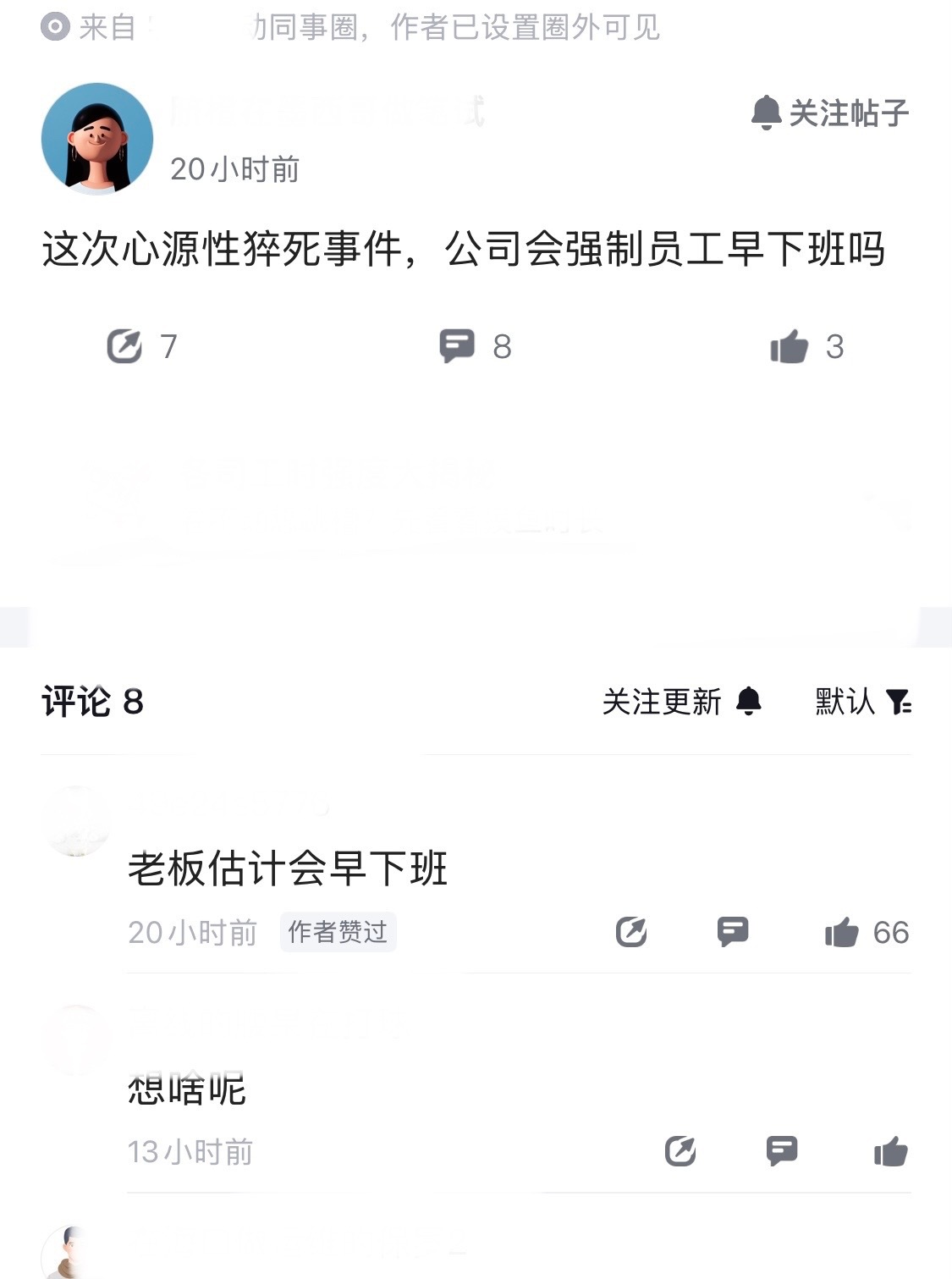952x1279 pixels.
Task: Change comment ordering via the filter icon
Action: 900,703
